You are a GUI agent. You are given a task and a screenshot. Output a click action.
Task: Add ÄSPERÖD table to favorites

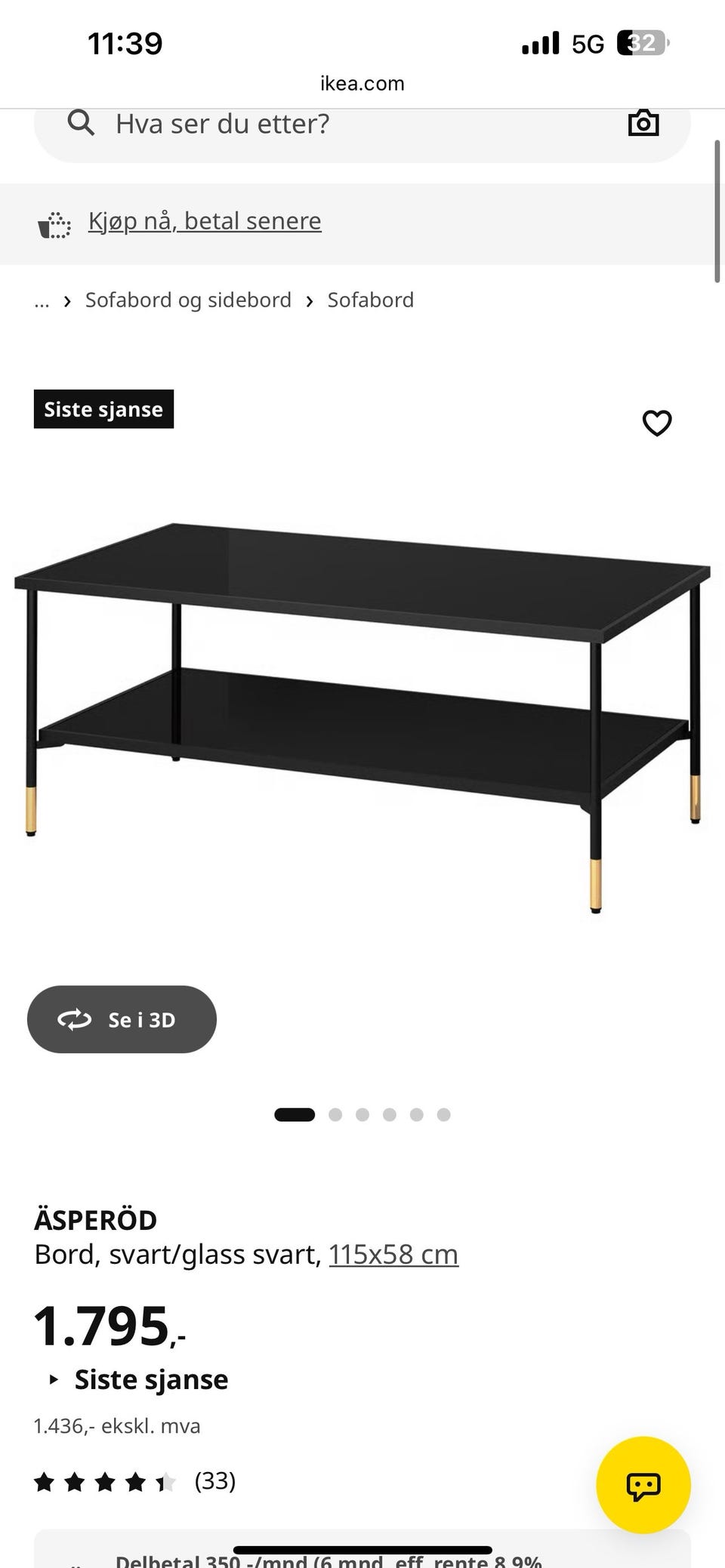tap(657, 423)
